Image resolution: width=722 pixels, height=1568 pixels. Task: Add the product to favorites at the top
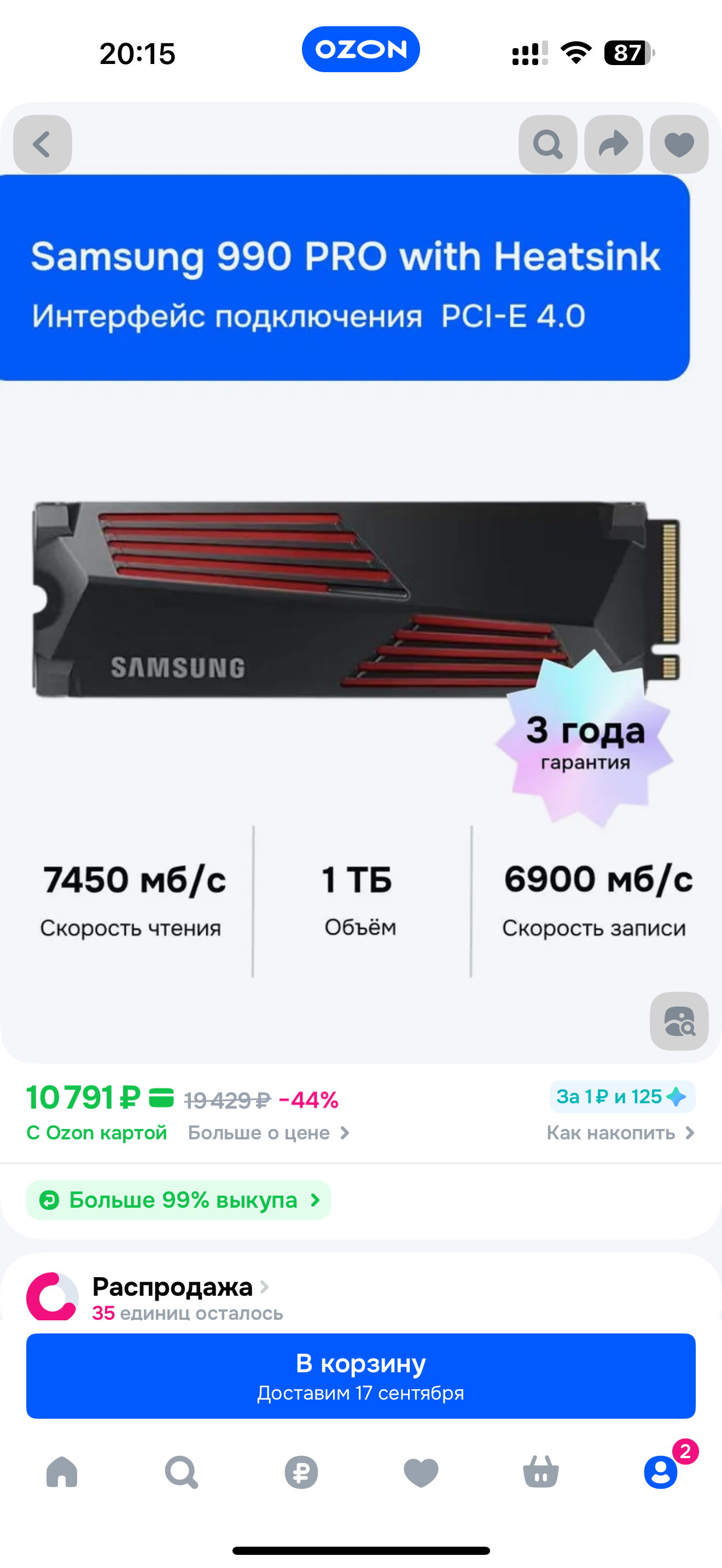click(679, 144)
